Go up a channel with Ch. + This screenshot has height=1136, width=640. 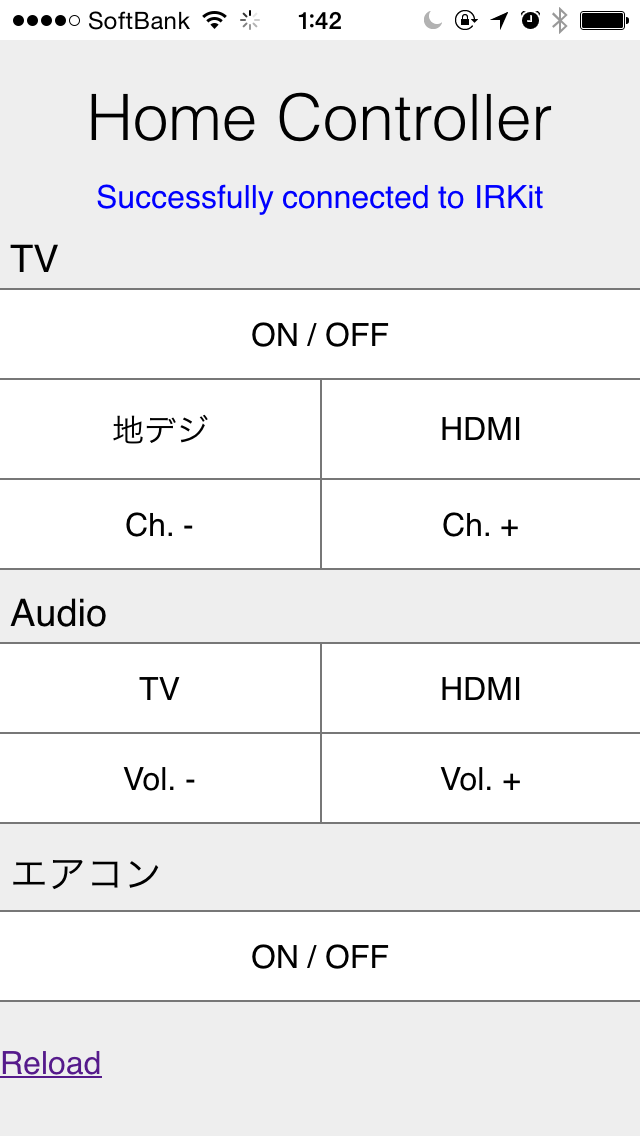[x=481, y=525]
